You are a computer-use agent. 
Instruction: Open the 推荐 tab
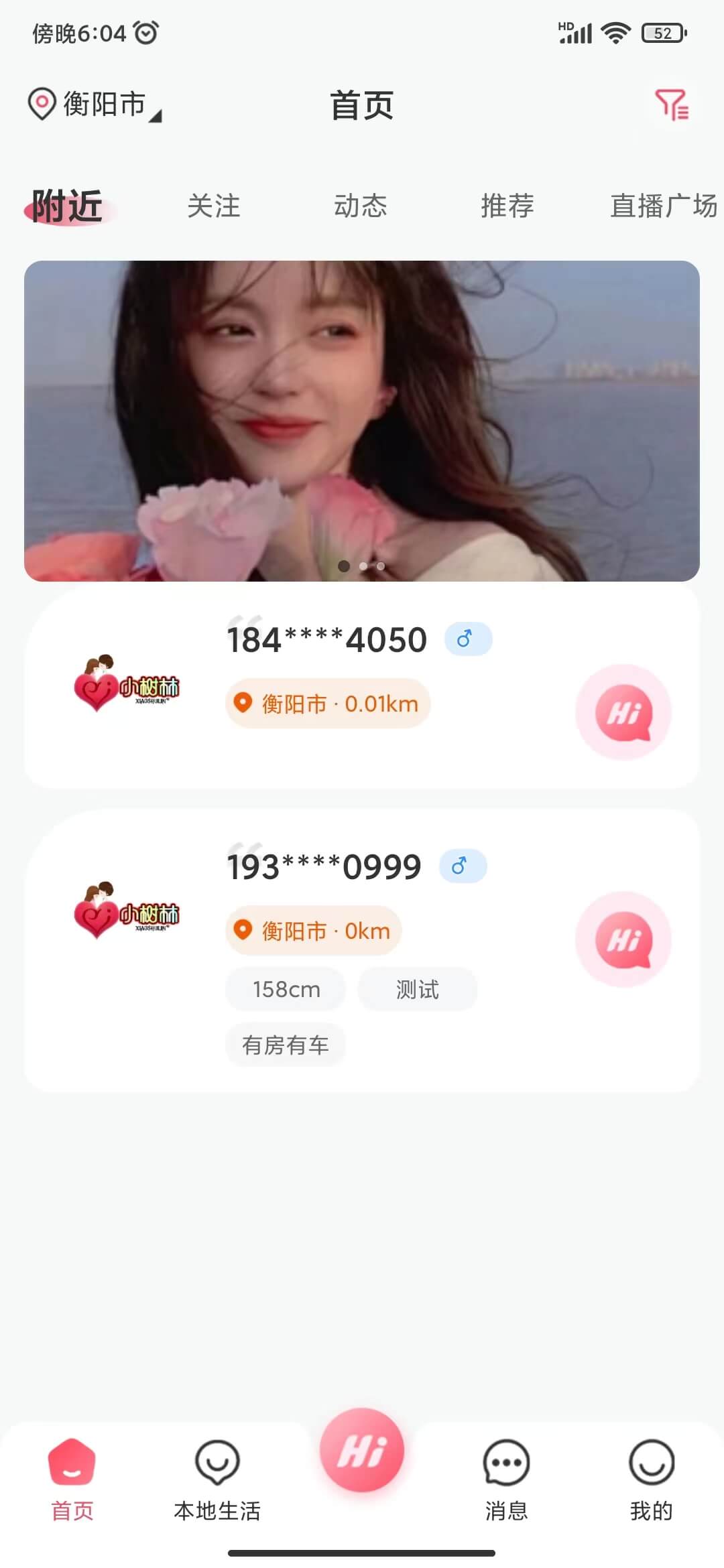click(508, 206)
